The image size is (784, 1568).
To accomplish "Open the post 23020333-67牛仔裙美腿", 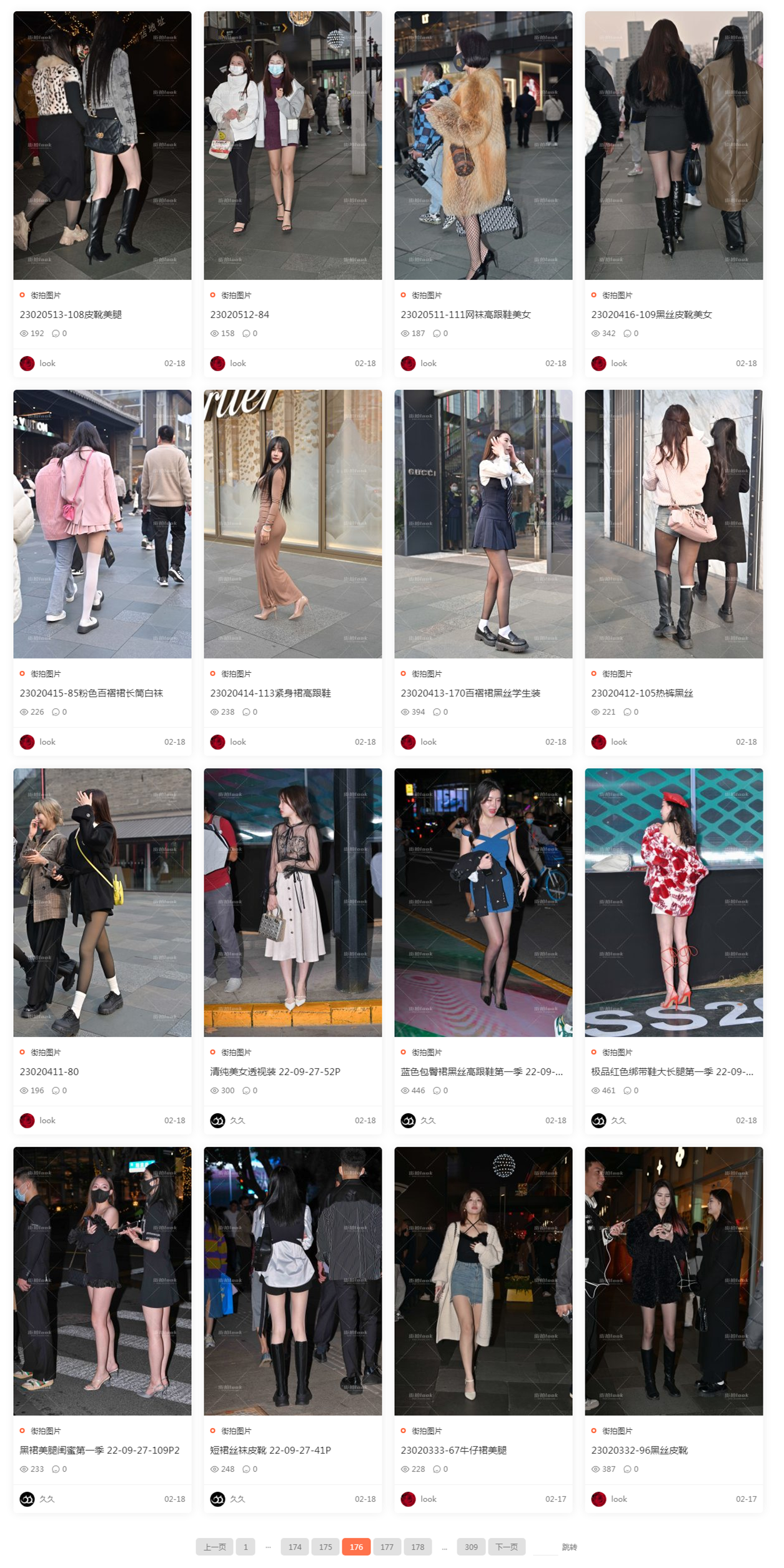I will [x=454, y=1450].
